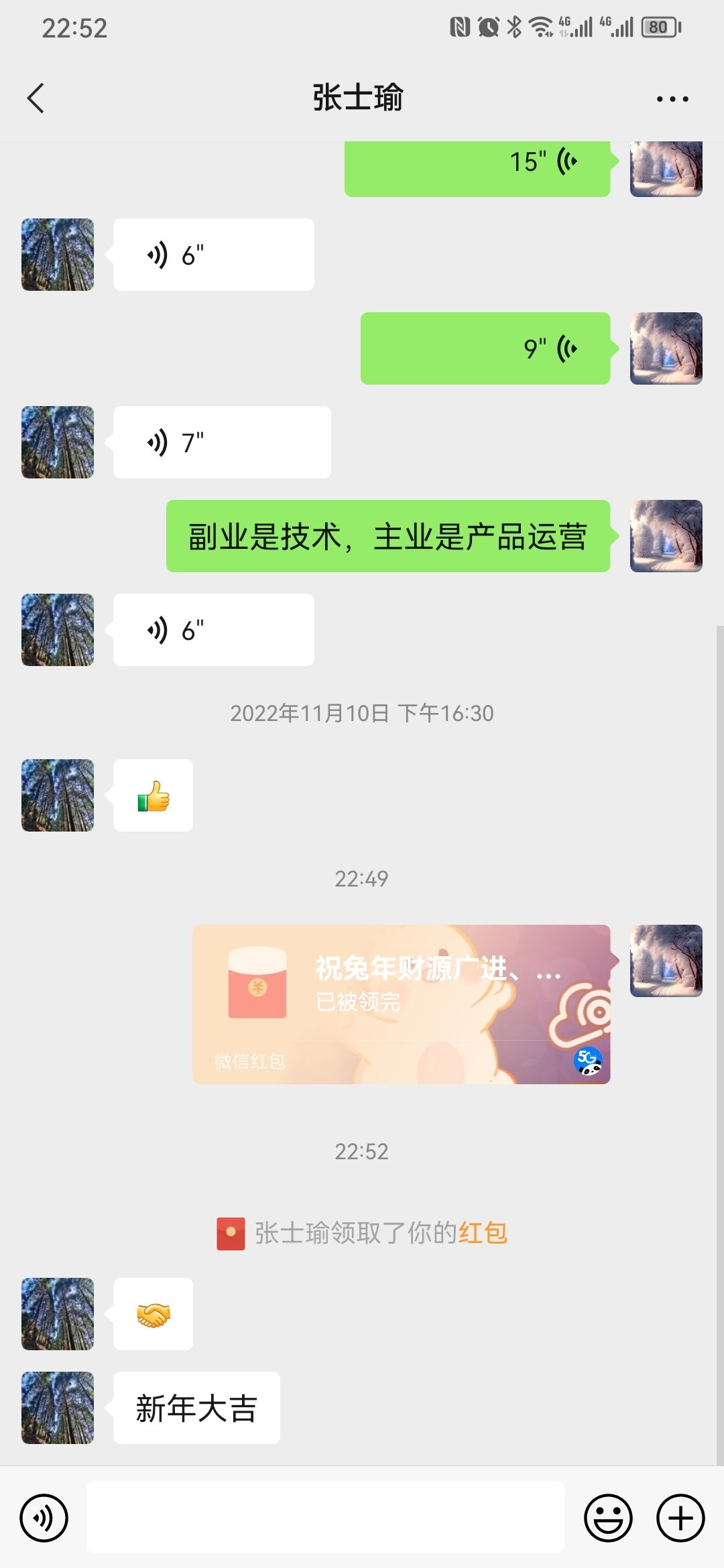Open the plus attachments menu
The image size is (724, 1568).
coord(680,1517)
